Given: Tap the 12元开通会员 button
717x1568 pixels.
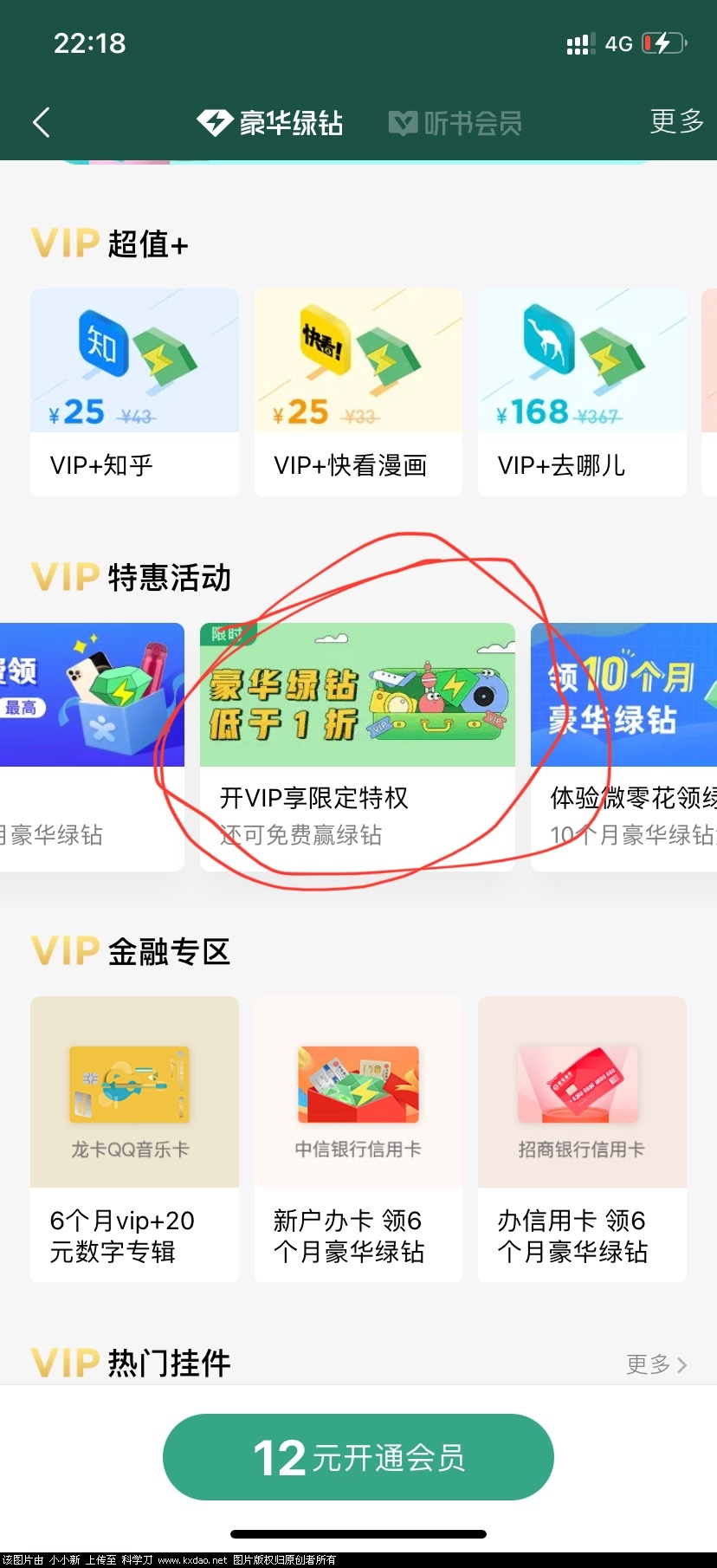Looking at the screenshot, I should [358, 1457].
